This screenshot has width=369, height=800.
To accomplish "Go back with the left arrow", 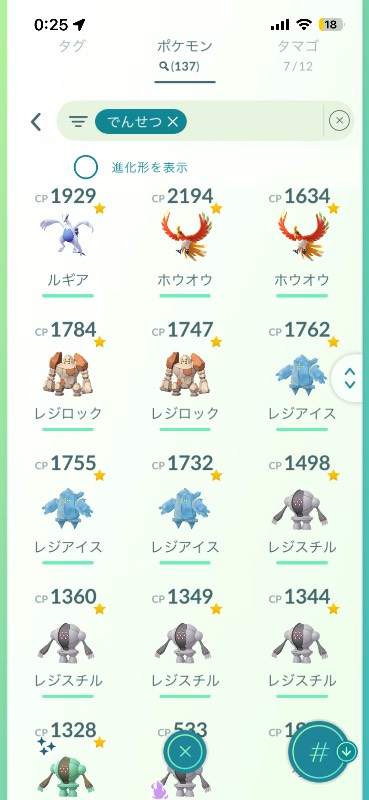I will [36, 122].
